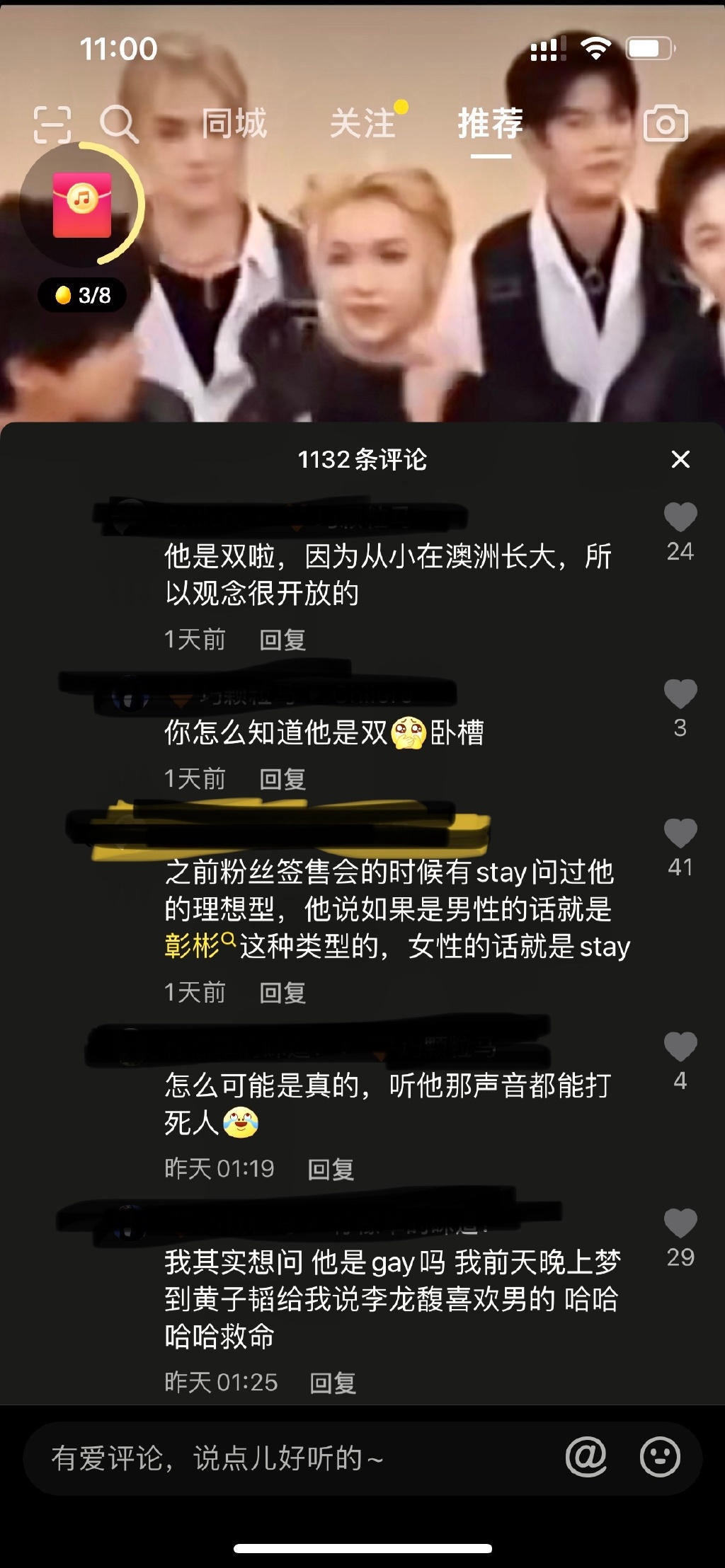Screen dimensions: 725x1568
Task: Close the 1132 comments panel
Action: pos(680,459)
